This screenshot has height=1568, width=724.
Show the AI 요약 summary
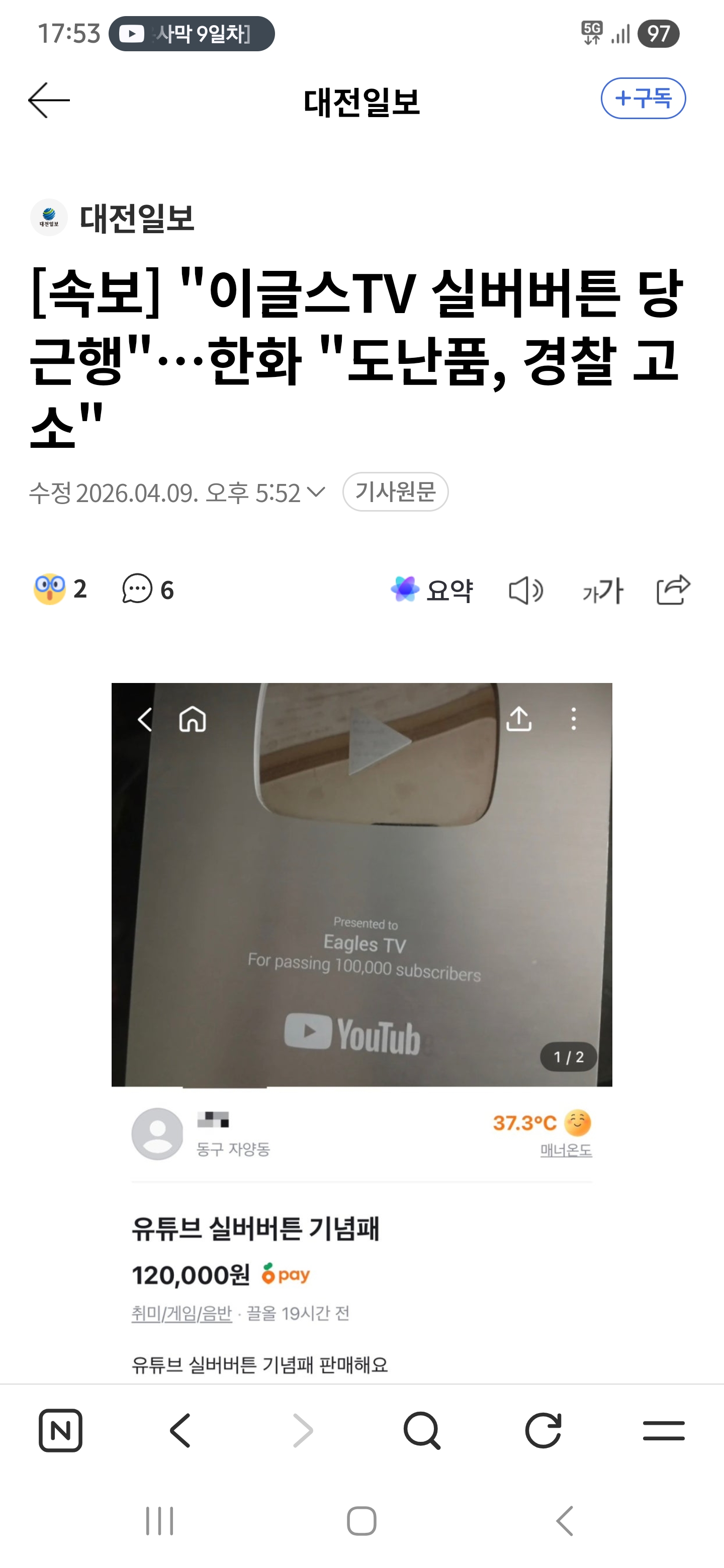[x=432, y=590]
